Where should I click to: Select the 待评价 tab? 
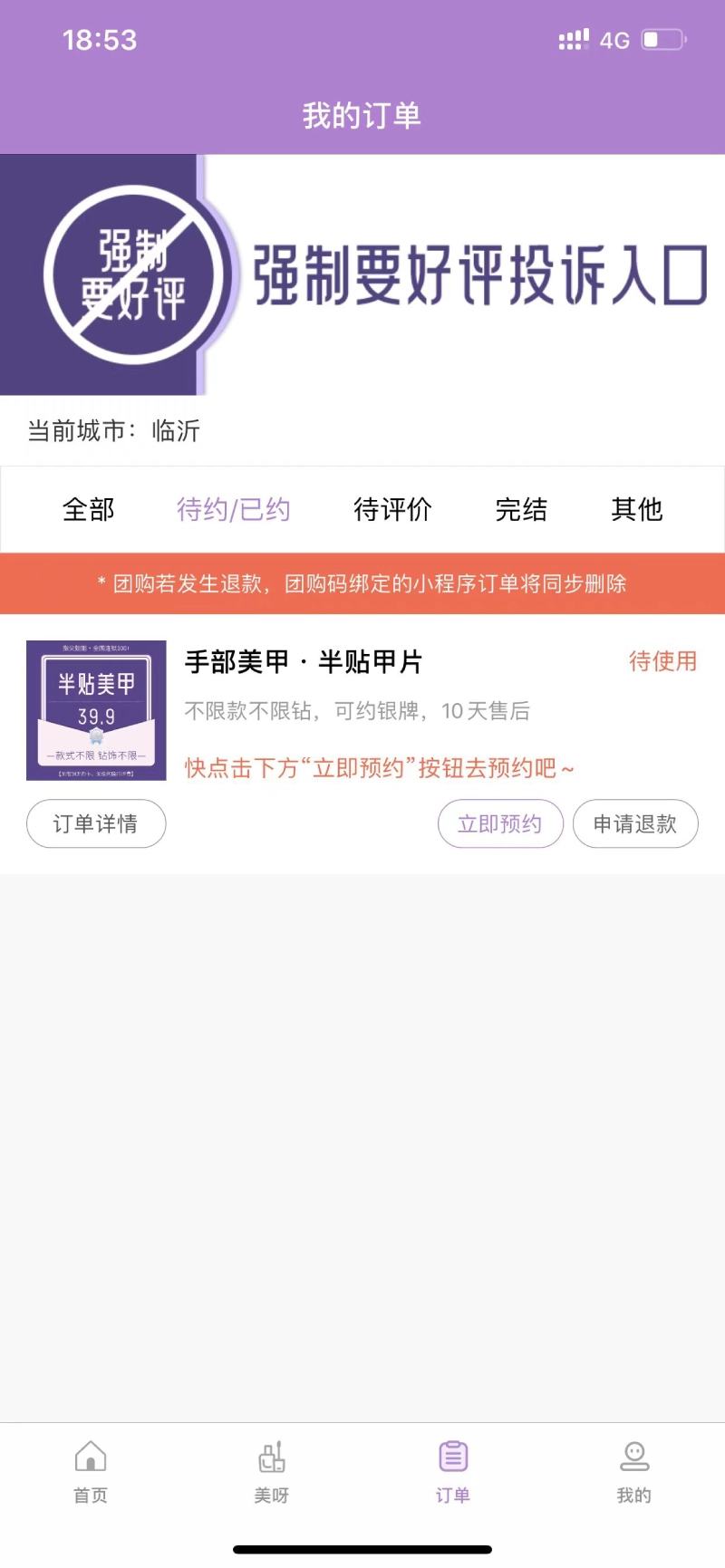click(393, 510)
